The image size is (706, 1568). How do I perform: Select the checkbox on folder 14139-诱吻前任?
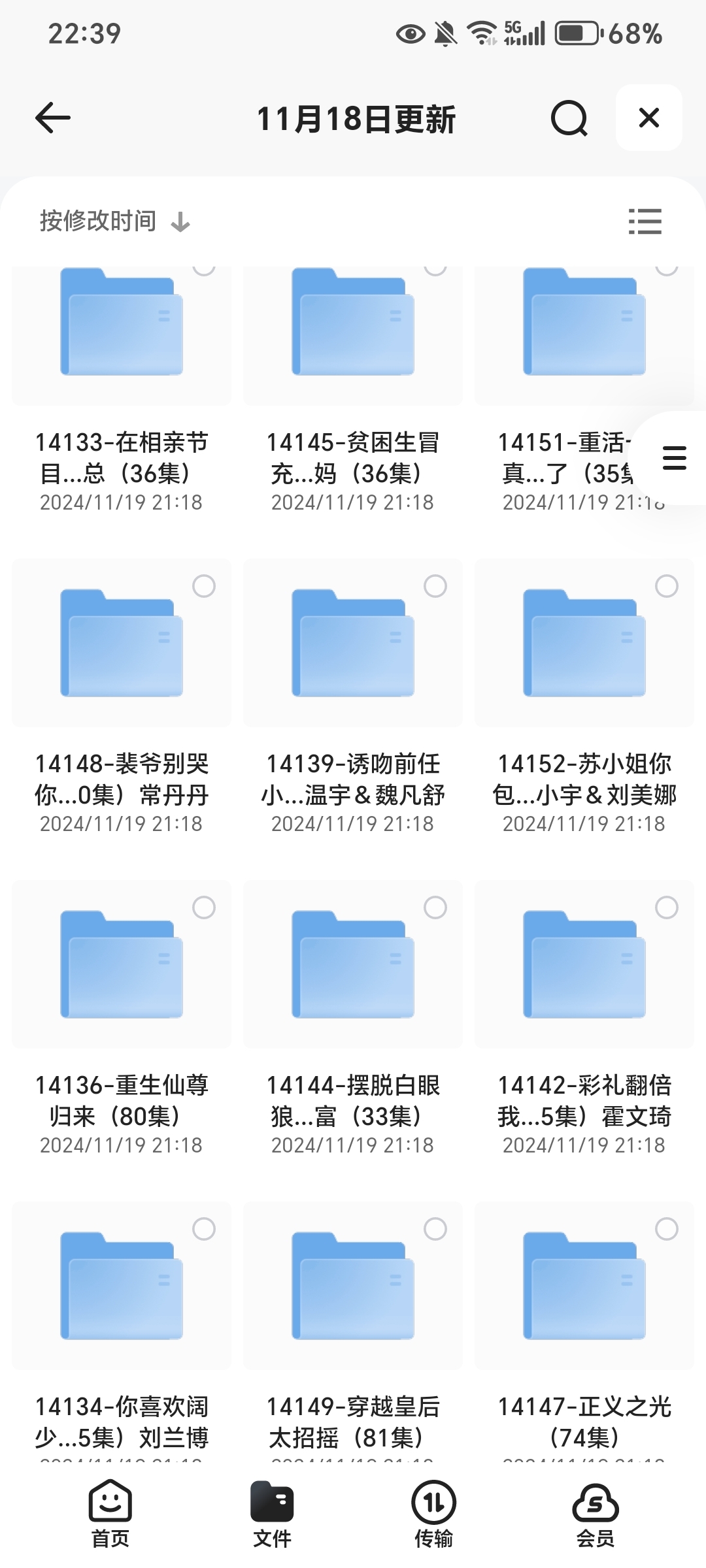click(x=435, y=586)
